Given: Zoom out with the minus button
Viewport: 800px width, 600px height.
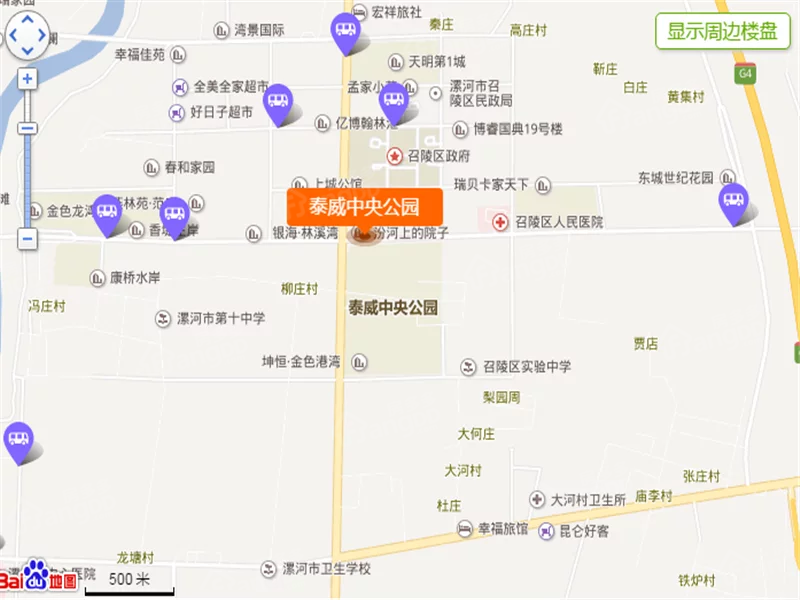Looking at the screenshot, I should coord(27,238).
